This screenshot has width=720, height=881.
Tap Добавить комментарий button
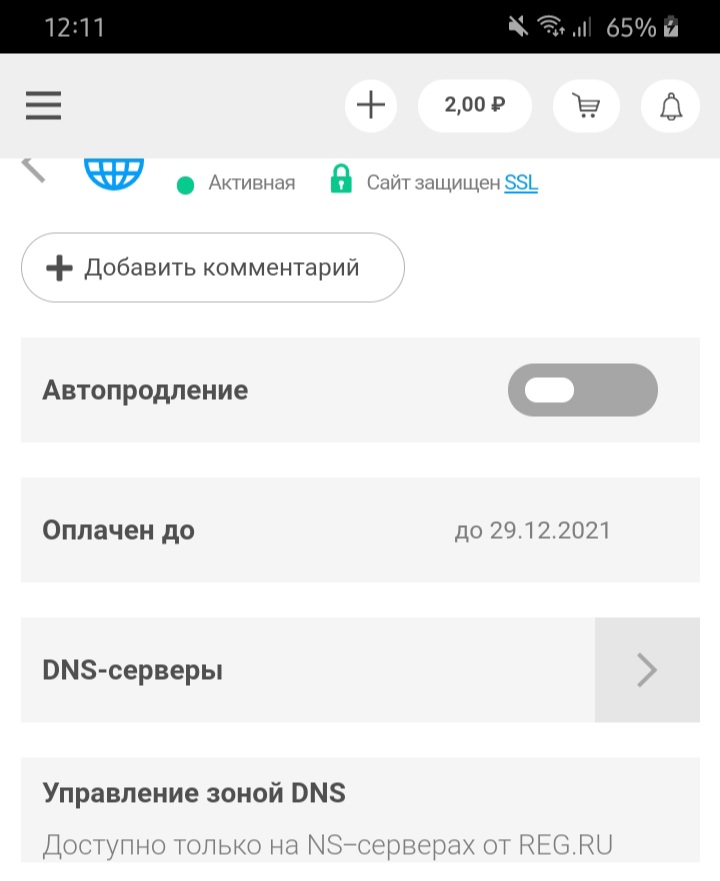pos(212,268)
